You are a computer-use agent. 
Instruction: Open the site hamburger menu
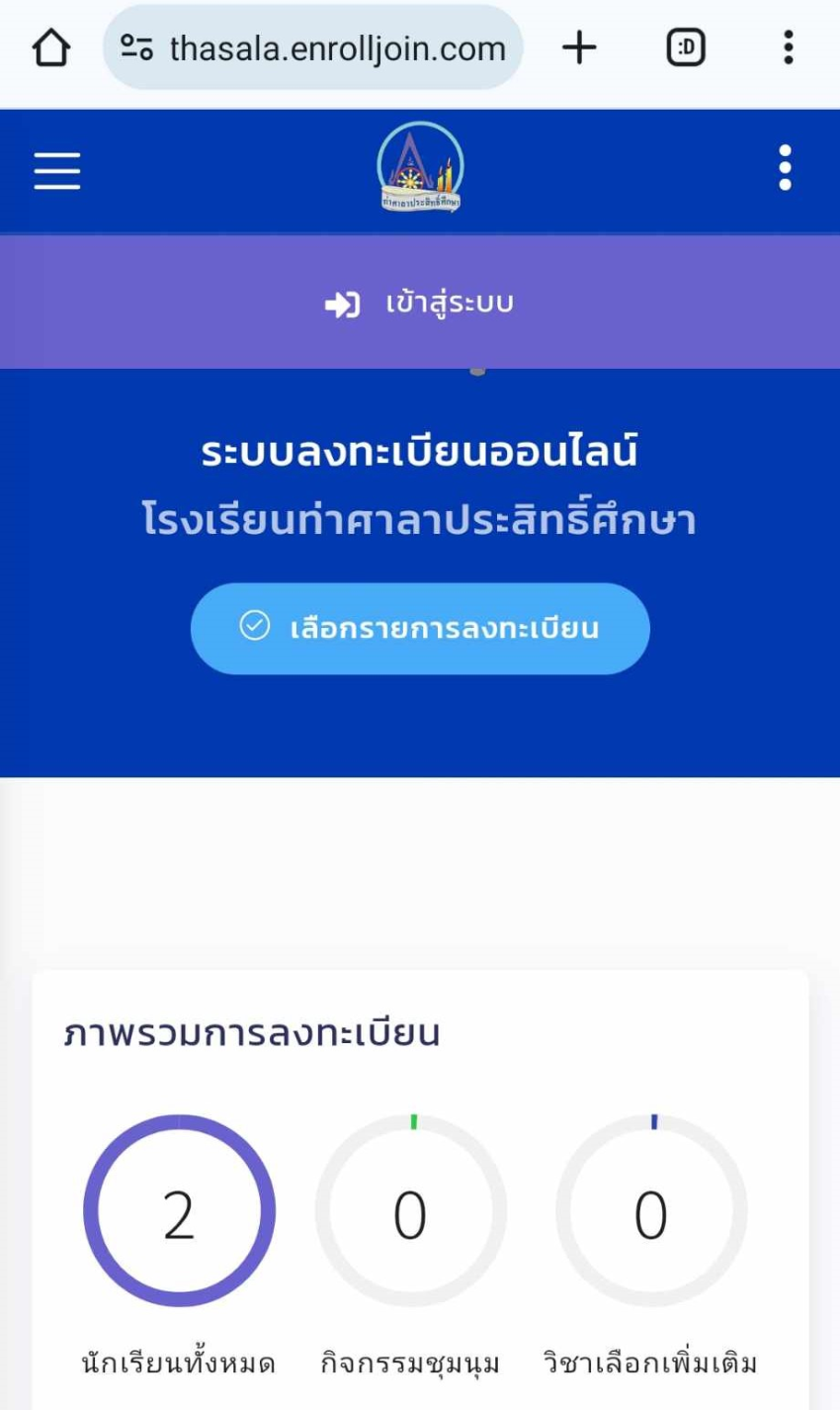(x=57, y=171)
